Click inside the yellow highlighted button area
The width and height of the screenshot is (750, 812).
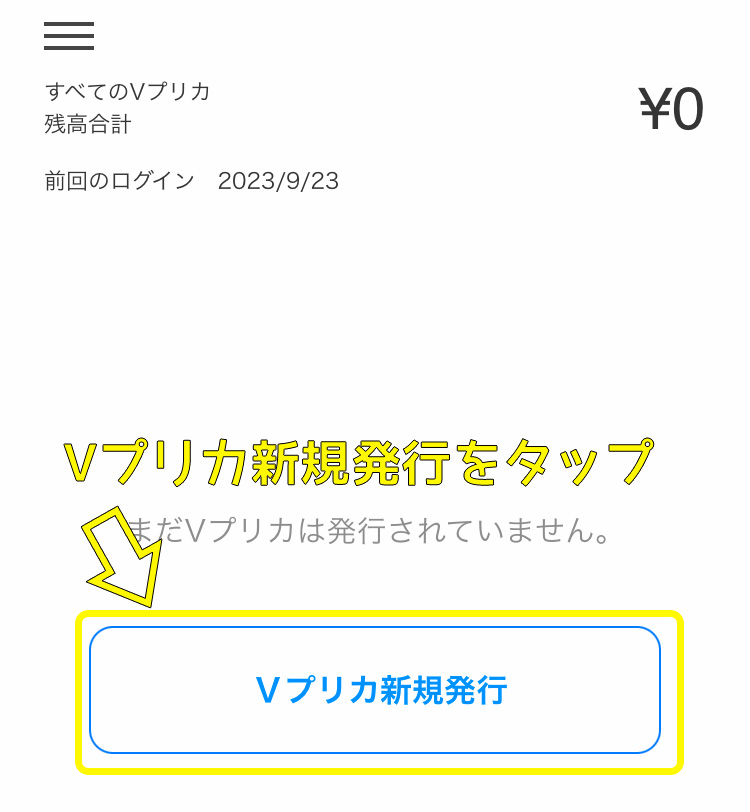(375, 690)
